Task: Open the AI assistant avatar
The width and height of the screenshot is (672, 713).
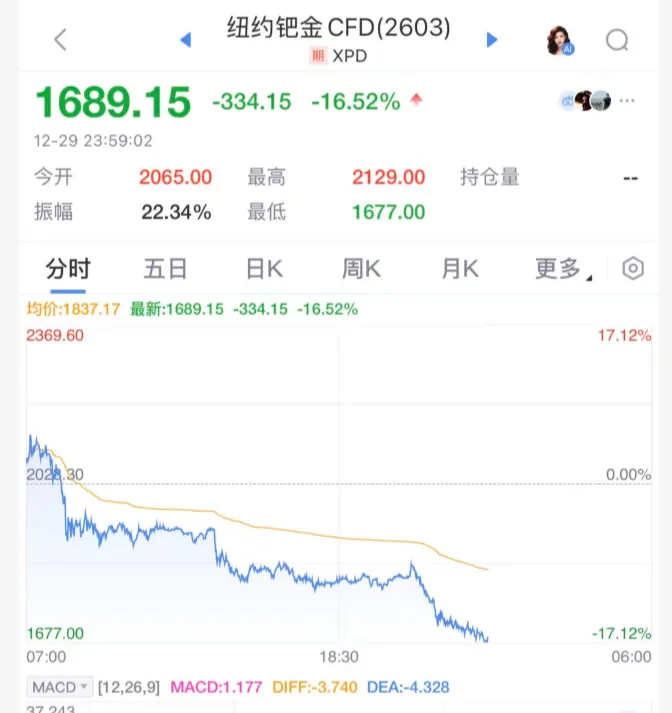Action: coord(559,40)
